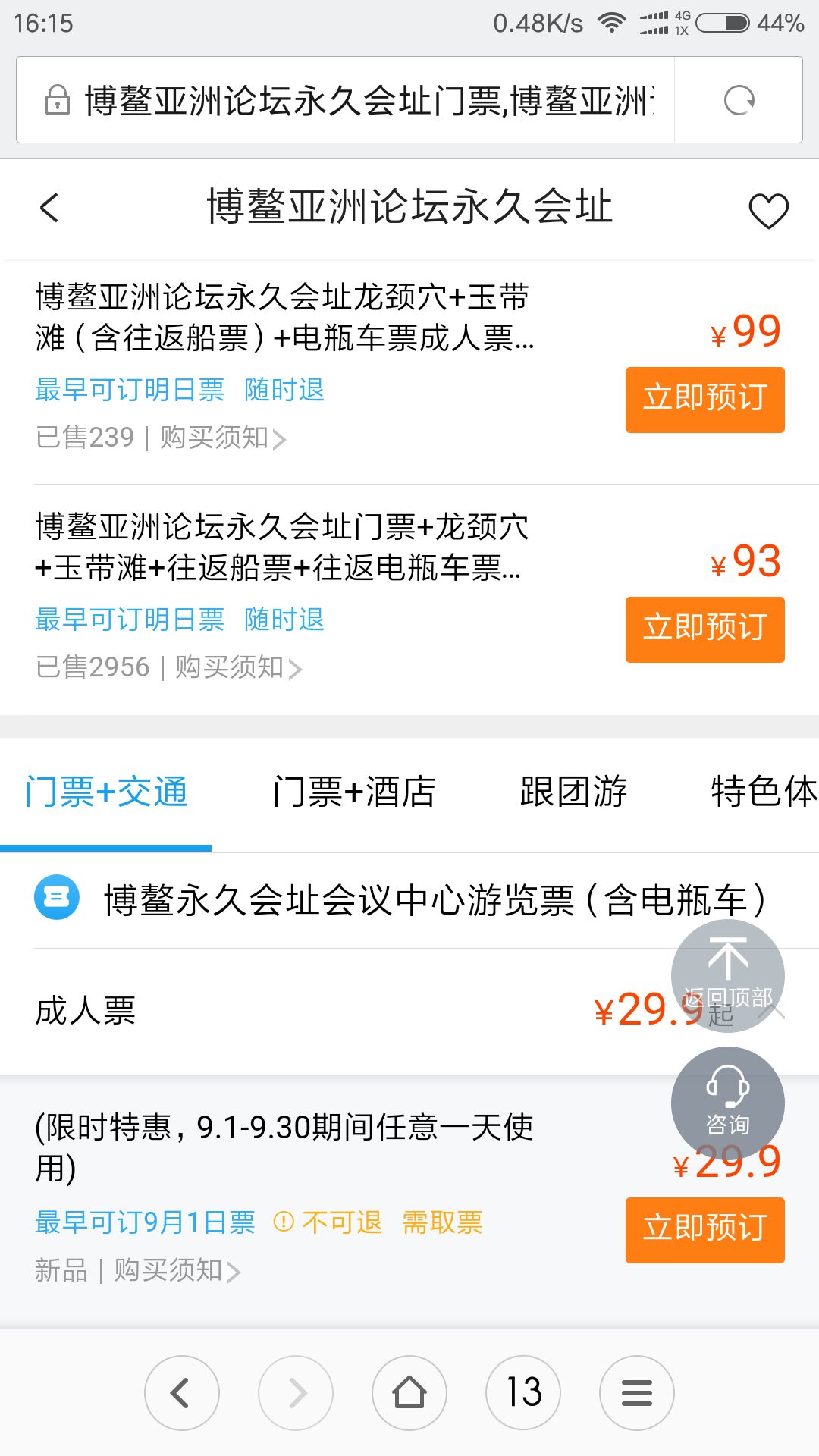This screenshot has height=1456, width=819.
Task: Book the ¥93 ticket package now
Action: [704, 629]
